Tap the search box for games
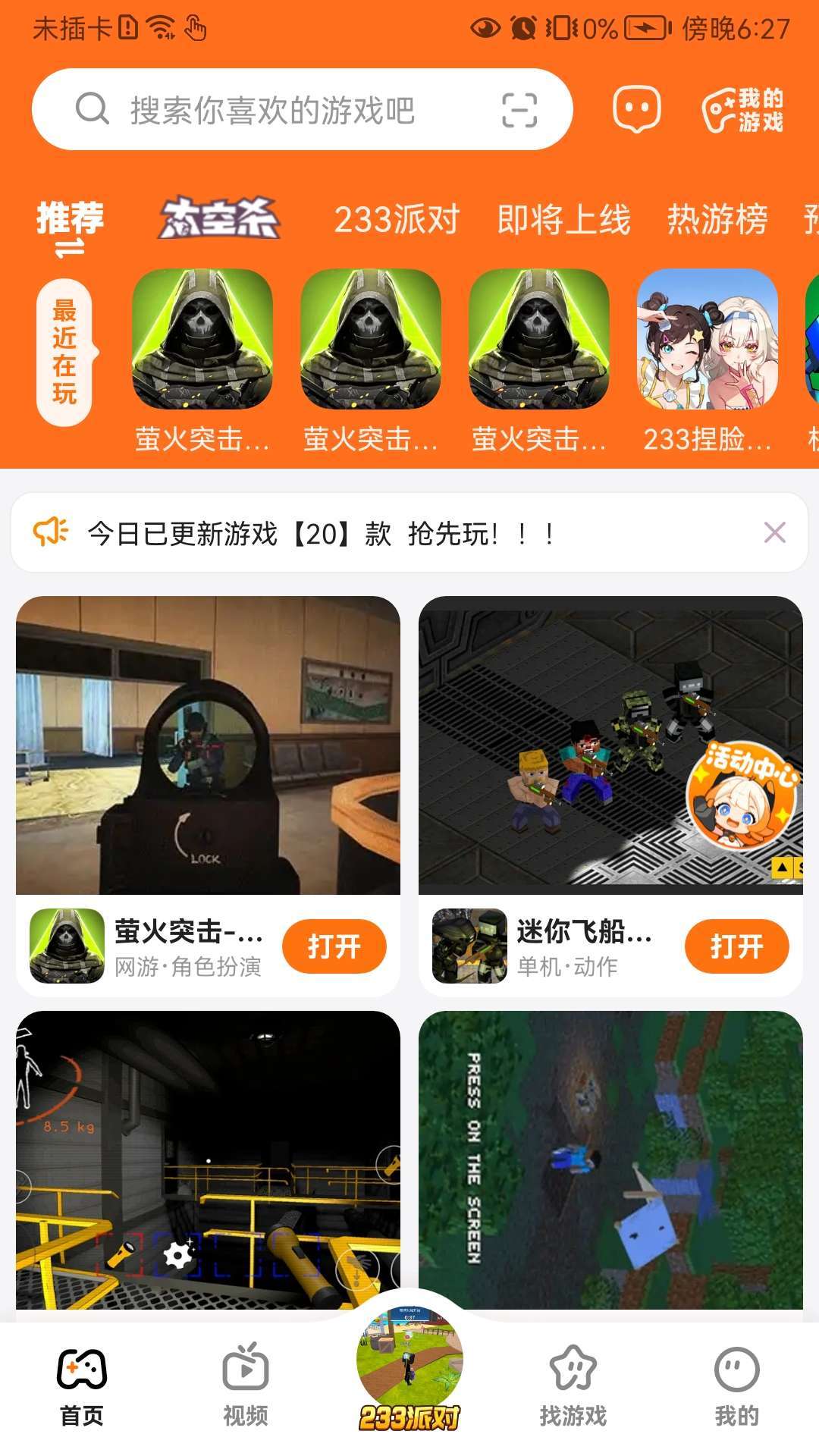The height and width of the screenshot is (1456, 819). pos(302,109)
